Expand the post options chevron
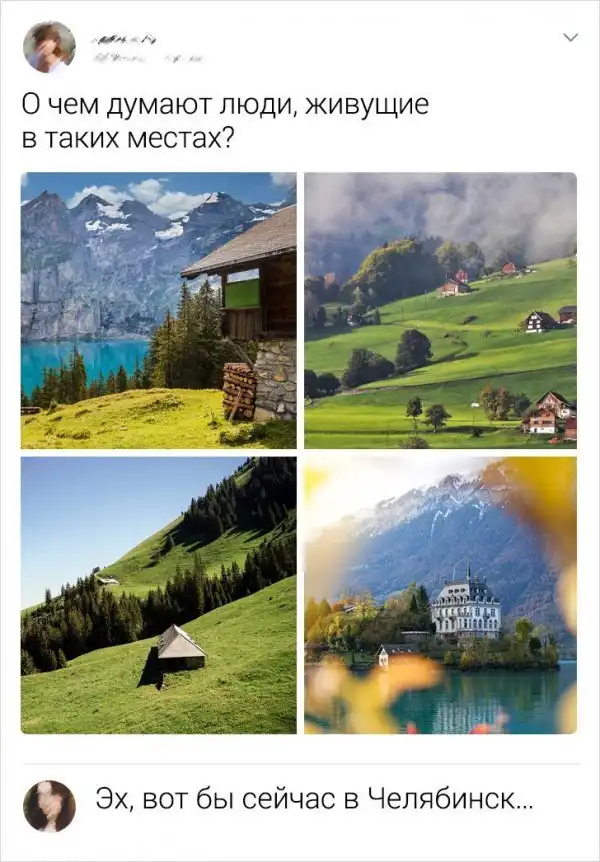The width and height of the screenshot is (600, 862). [571, 38]
